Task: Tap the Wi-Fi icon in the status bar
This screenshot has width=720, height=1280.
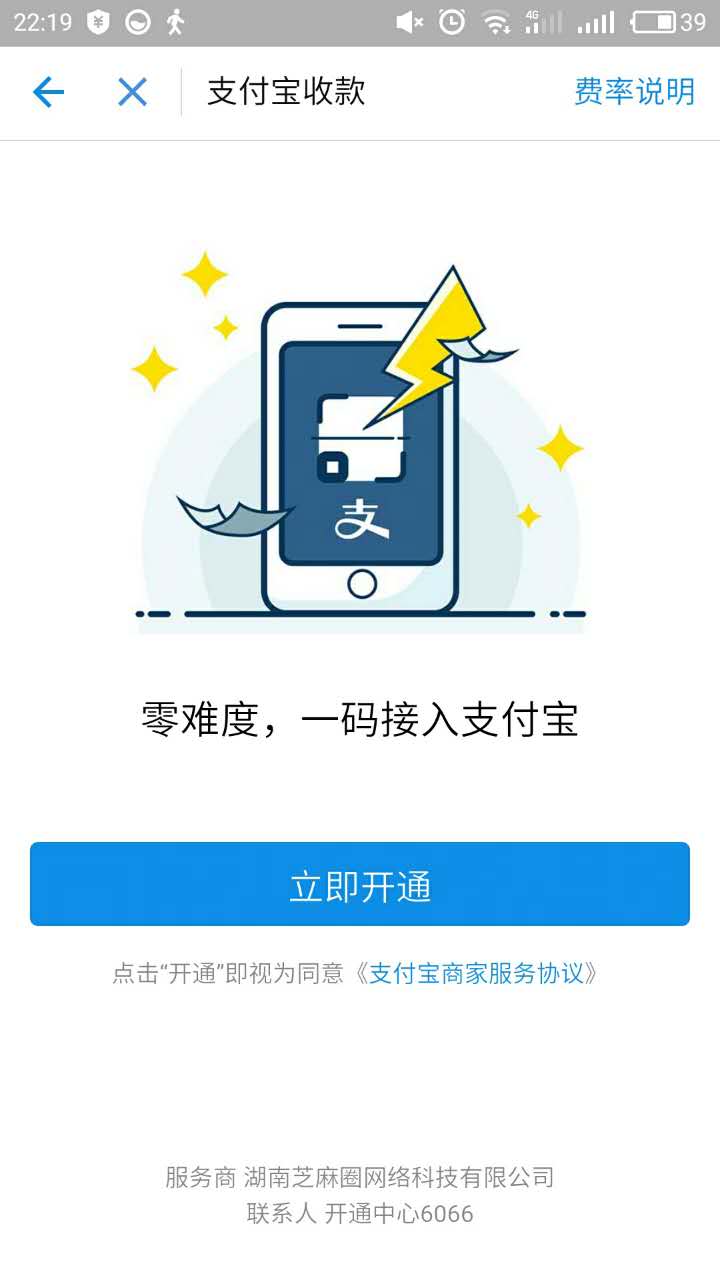Action: (x=495, y=20)
